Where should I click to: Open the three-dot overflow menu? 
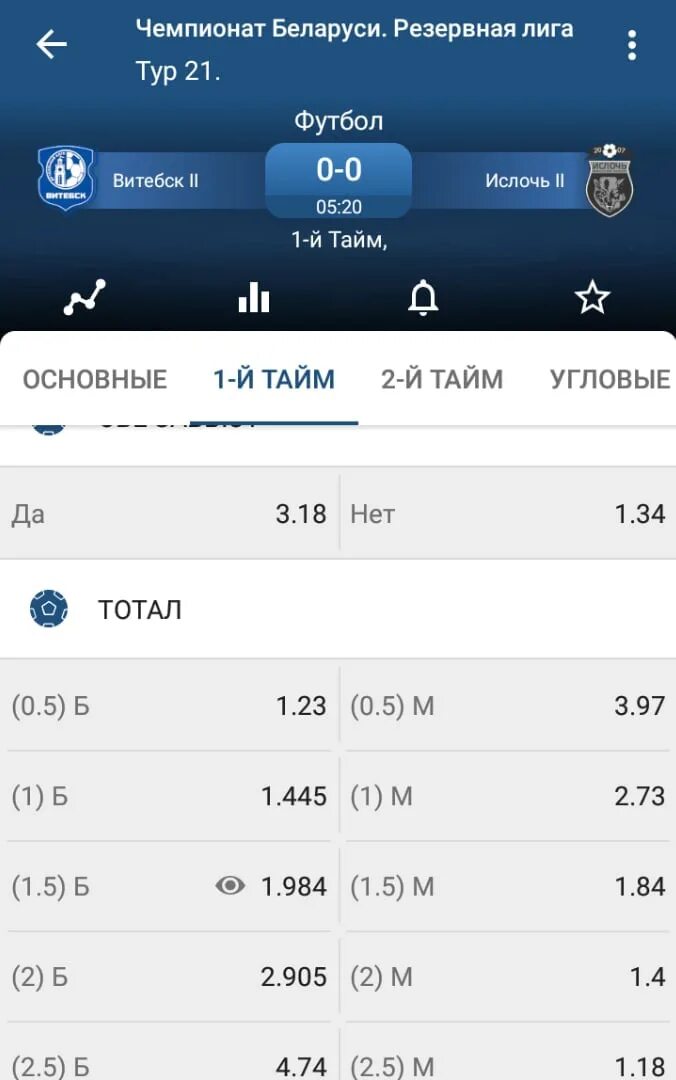point(631,45)
